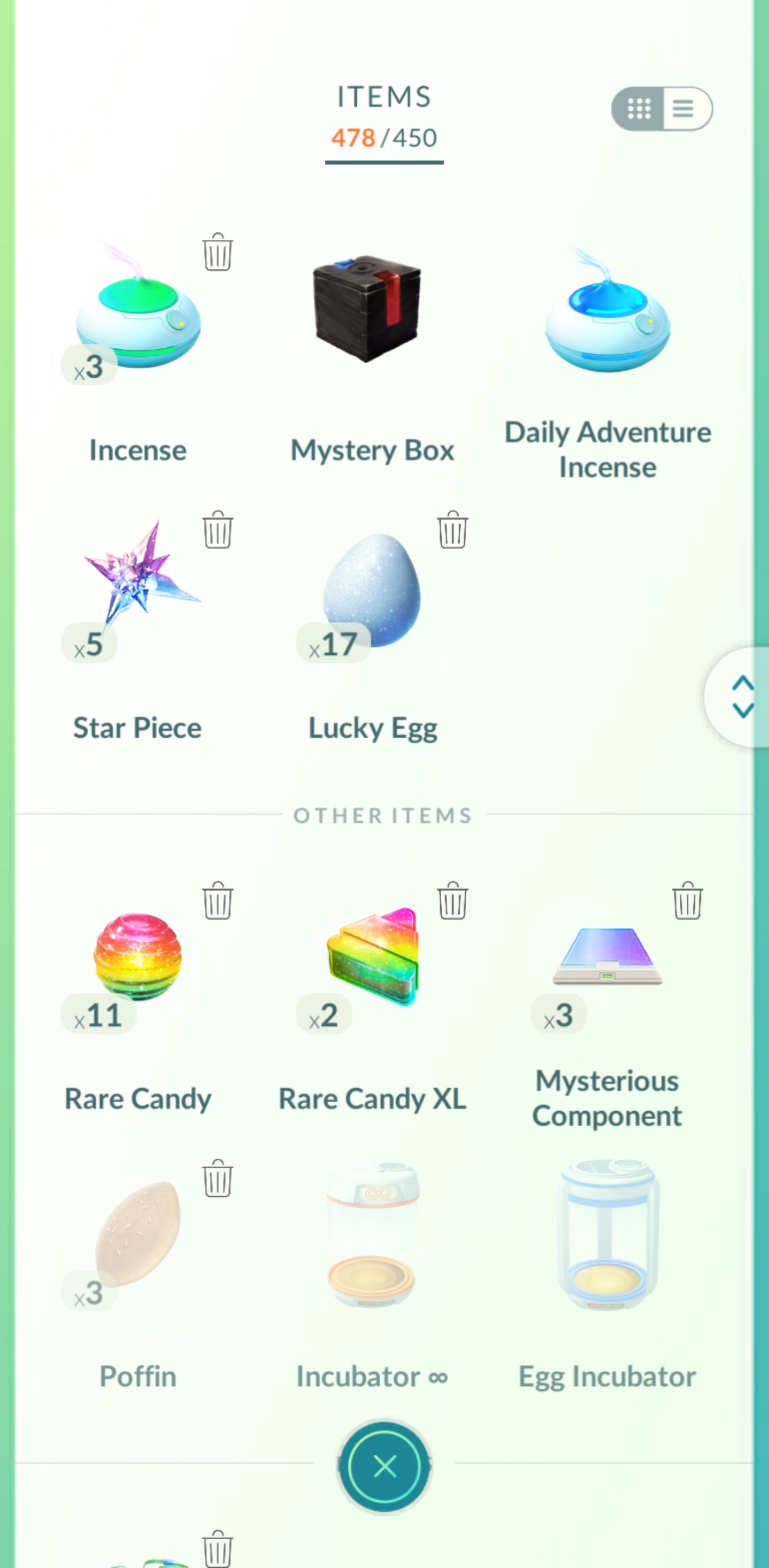
Task: Switch to list view layout
Action: 686,109
